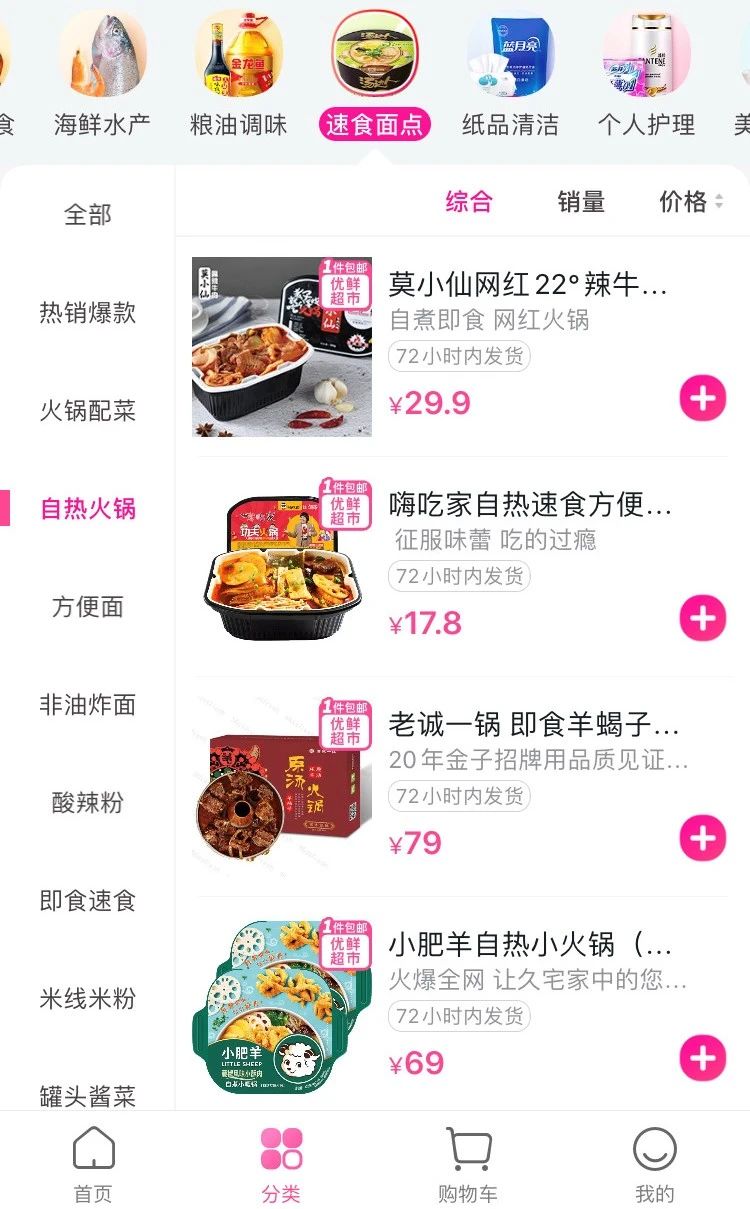Open 嗨吃家自热速食 product card
The width and height of the screenshot is (750, 1209).
click(530, 505)
